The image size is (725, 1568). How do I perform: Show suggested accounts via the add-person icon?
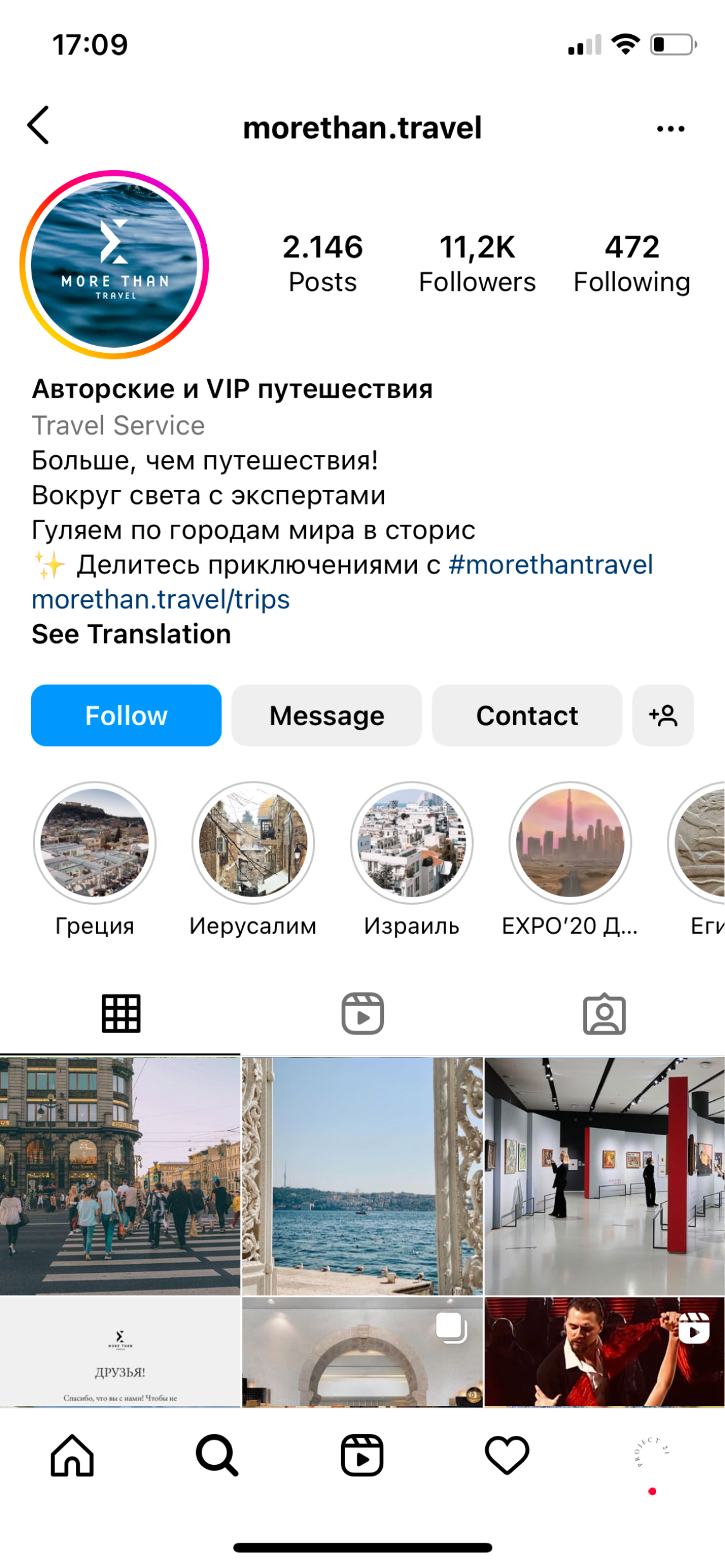[x=662, y=716]
